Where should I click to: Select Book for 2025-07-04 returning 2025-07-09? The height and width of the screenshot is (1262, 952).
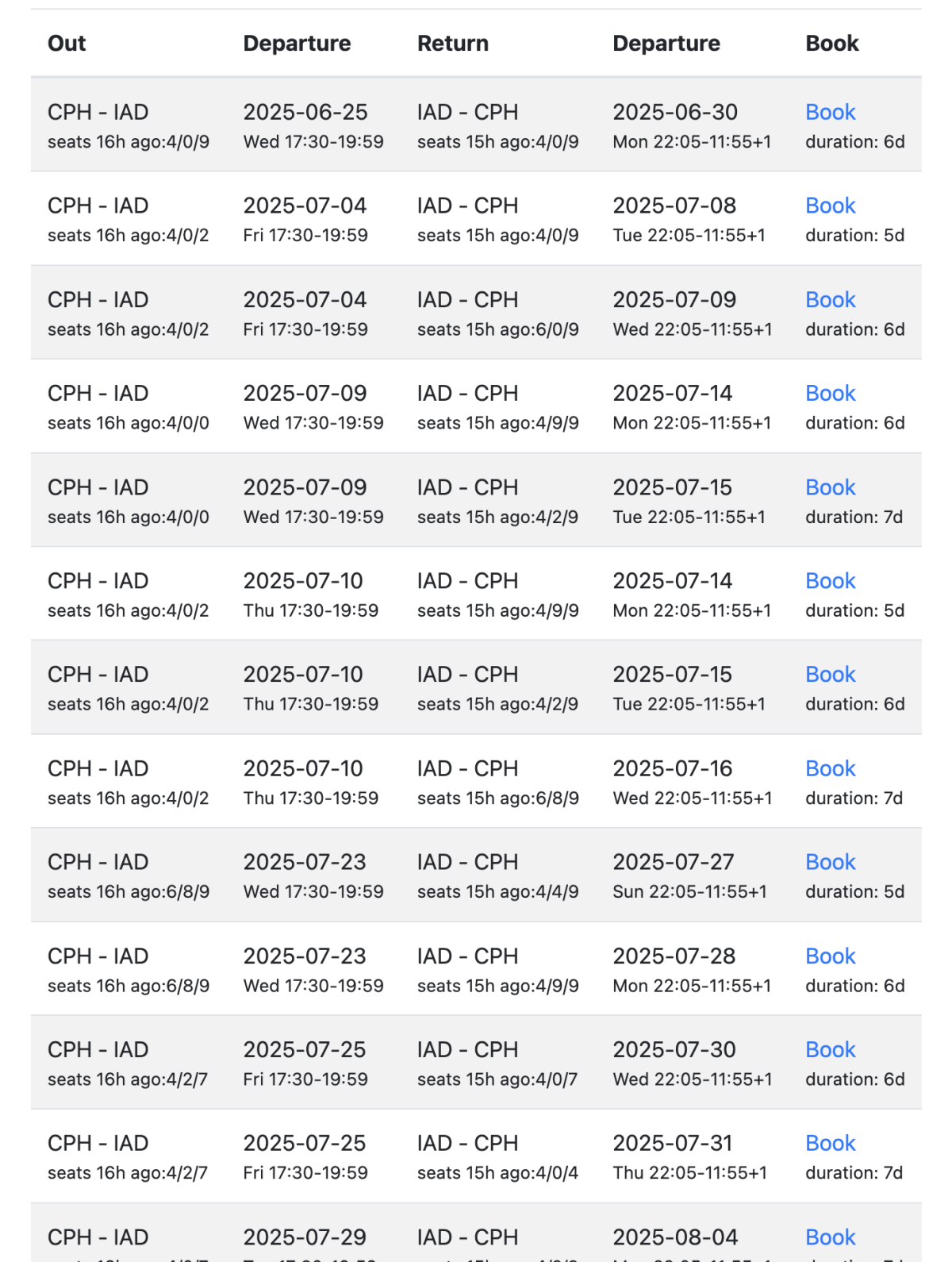pos(830,300)
